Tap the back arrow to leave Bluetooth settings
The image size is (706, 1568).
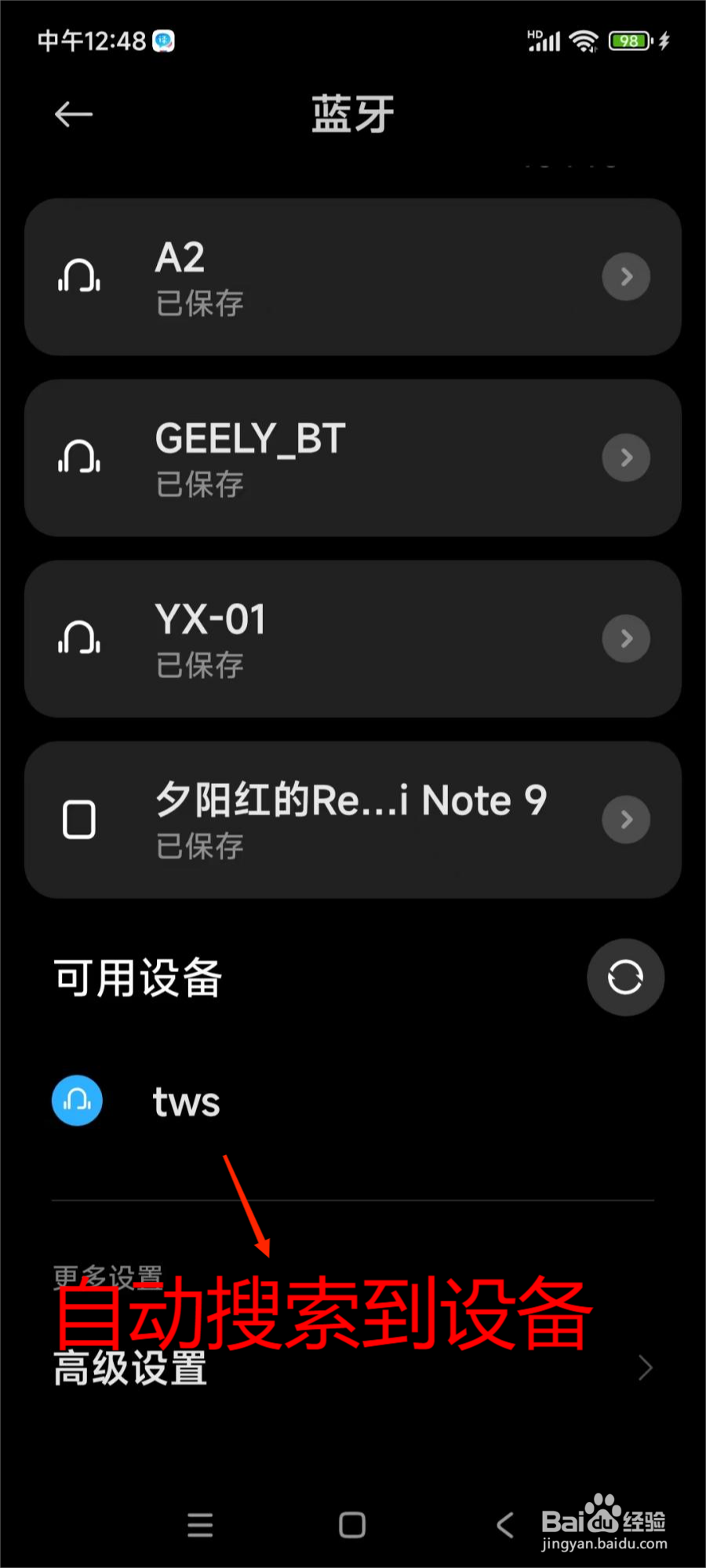pos(73,114)
